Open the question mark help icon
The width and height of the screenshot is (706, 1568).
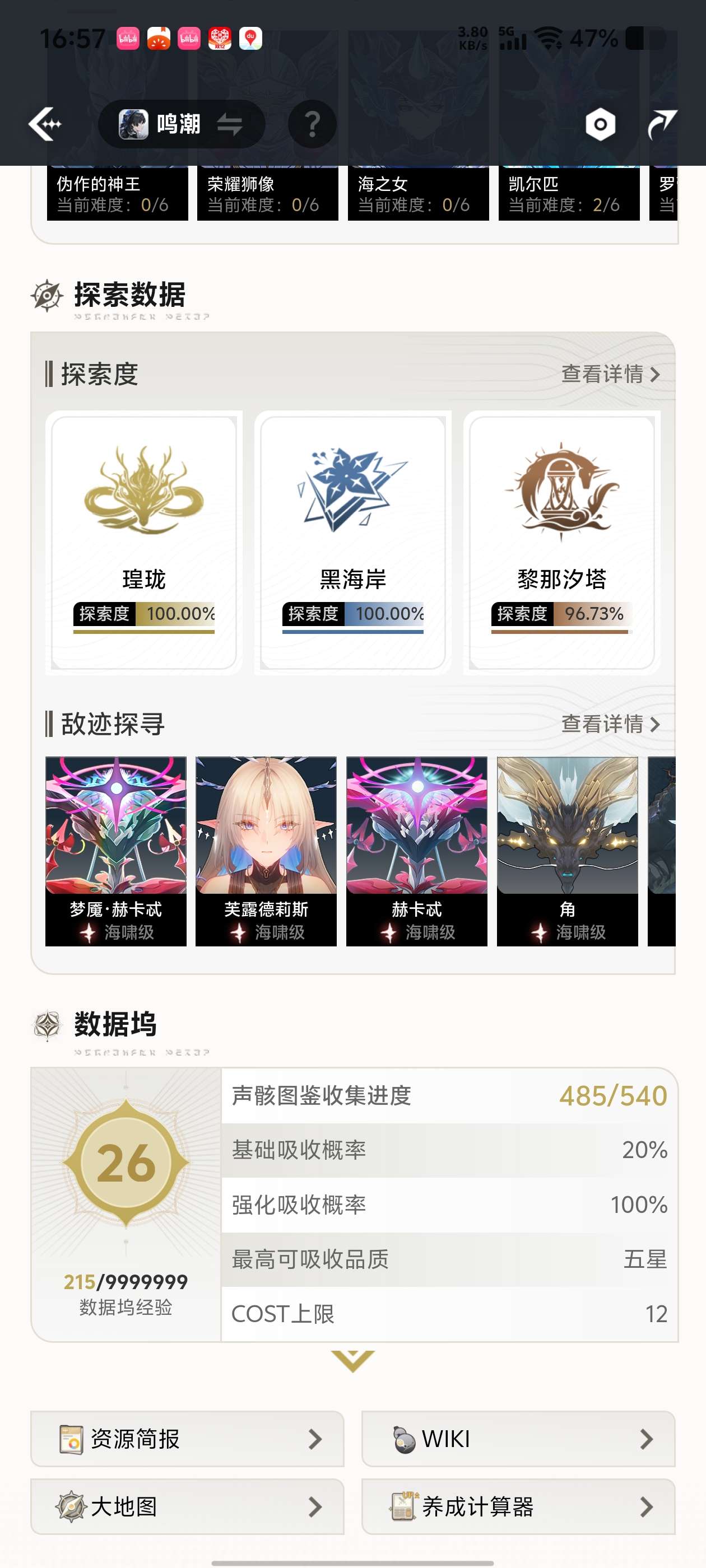click(x=312, y=124)
